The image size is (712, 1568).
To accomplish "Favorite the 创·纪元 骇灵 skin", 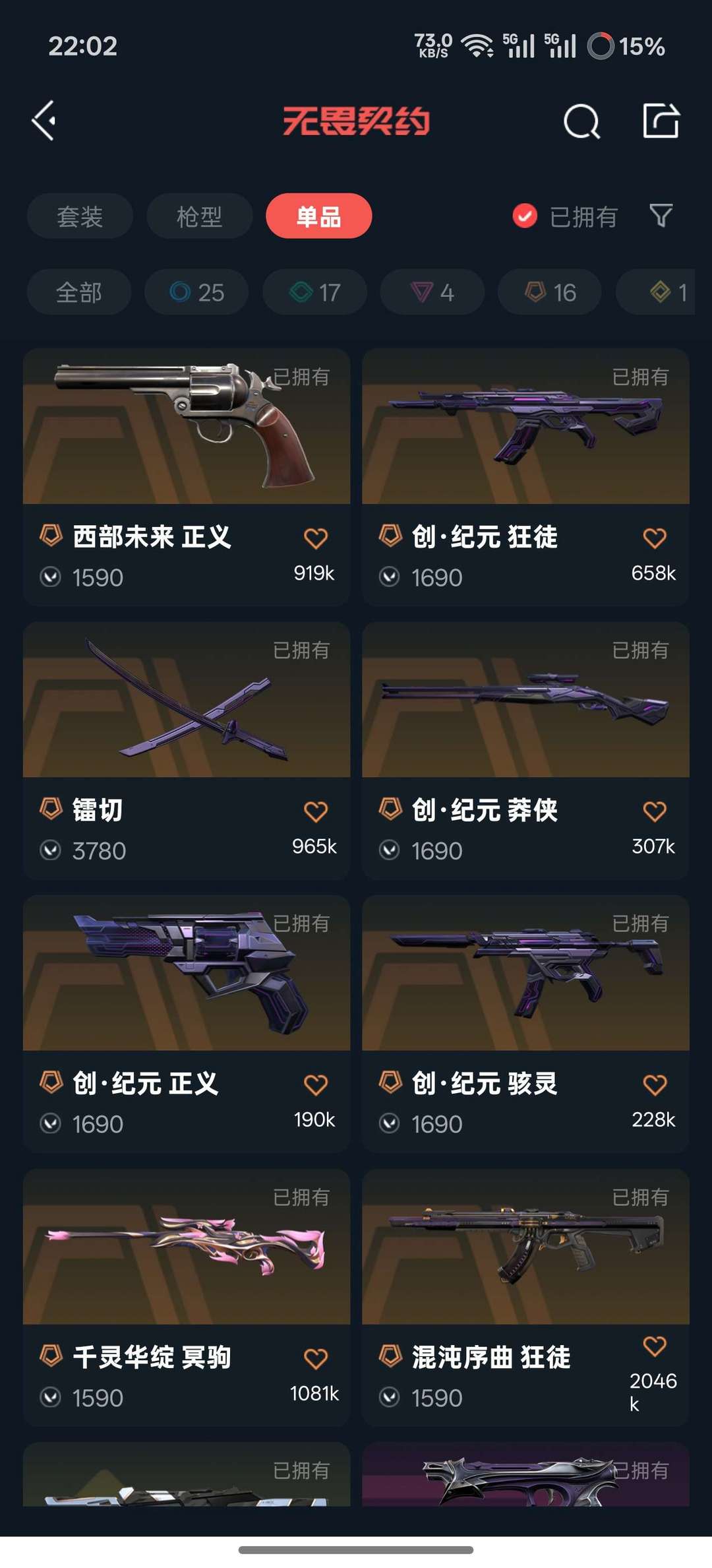I will (x=655, y=1085).
